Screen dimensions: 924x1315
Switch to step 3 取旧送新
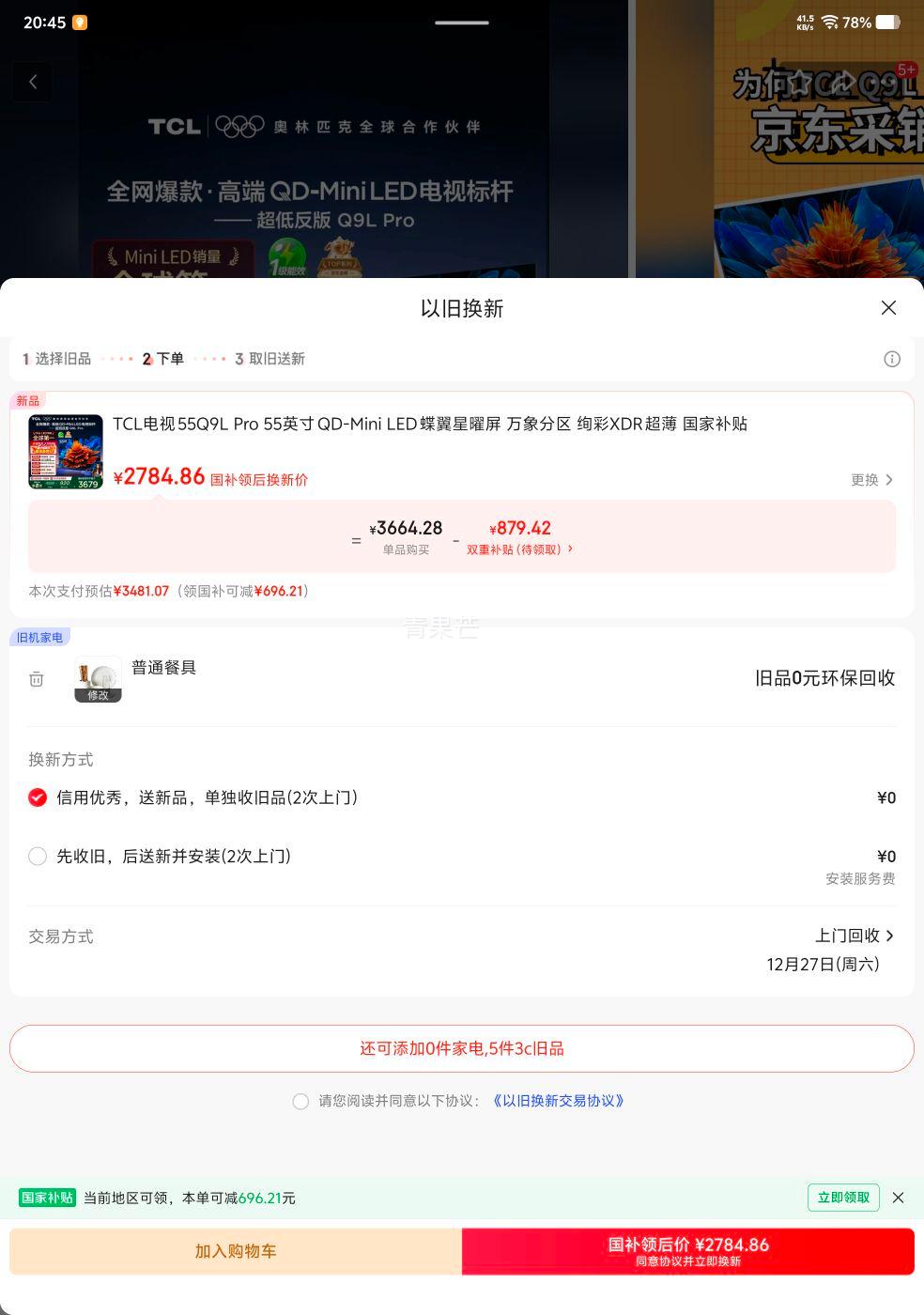[x=269, y=358]
